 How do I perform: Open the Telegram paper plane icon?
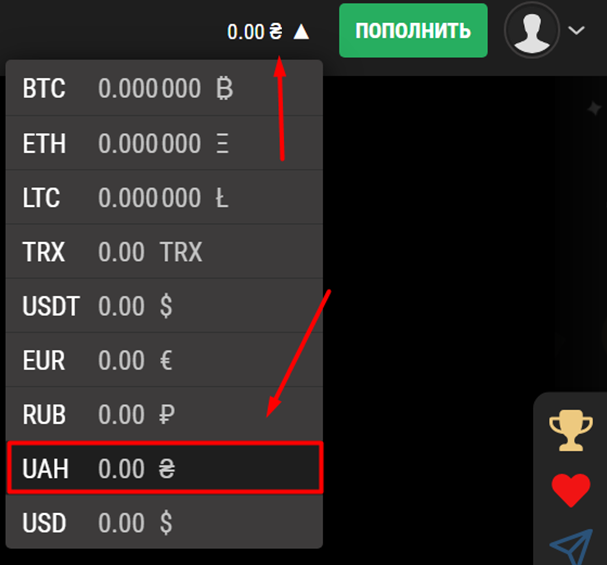573,546
